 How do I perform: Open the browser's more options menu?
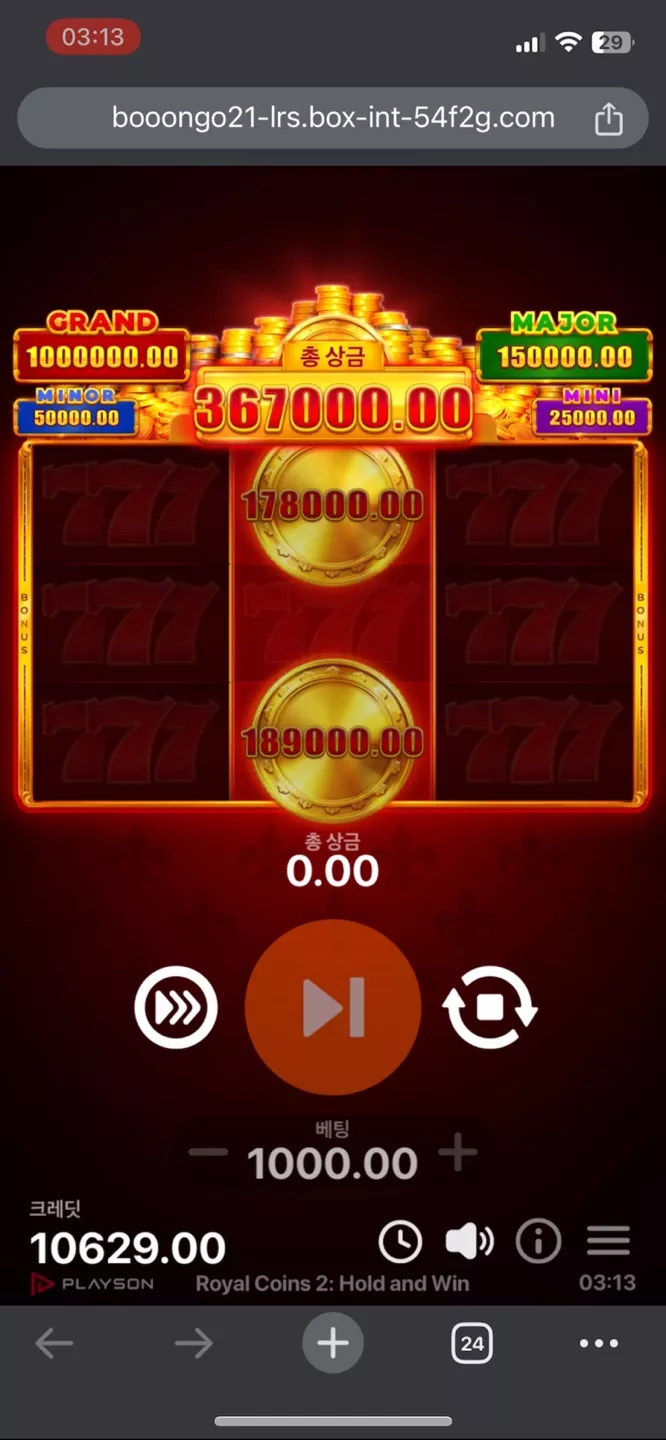[599, 1343]
